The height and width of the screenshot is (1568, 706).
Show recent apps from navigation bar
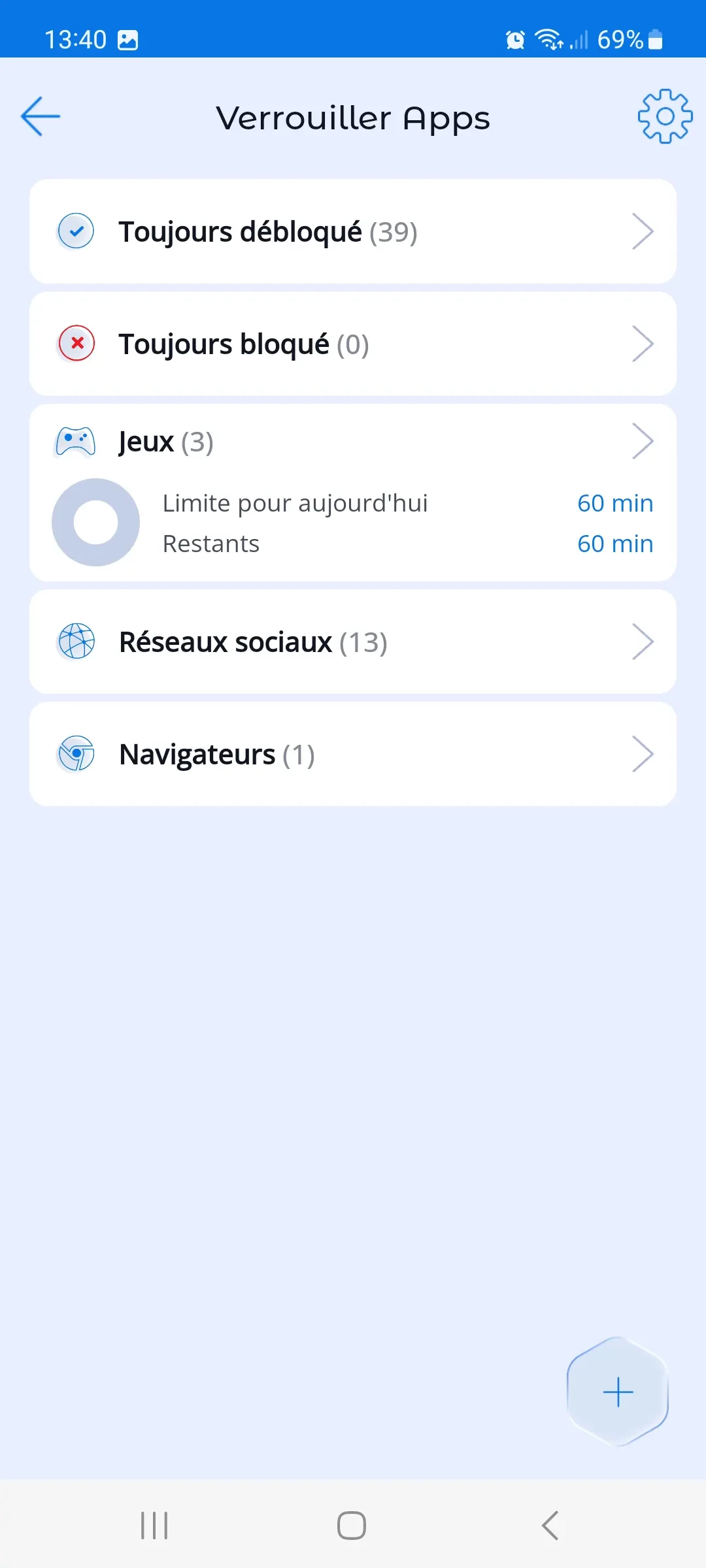[154, 1526]
